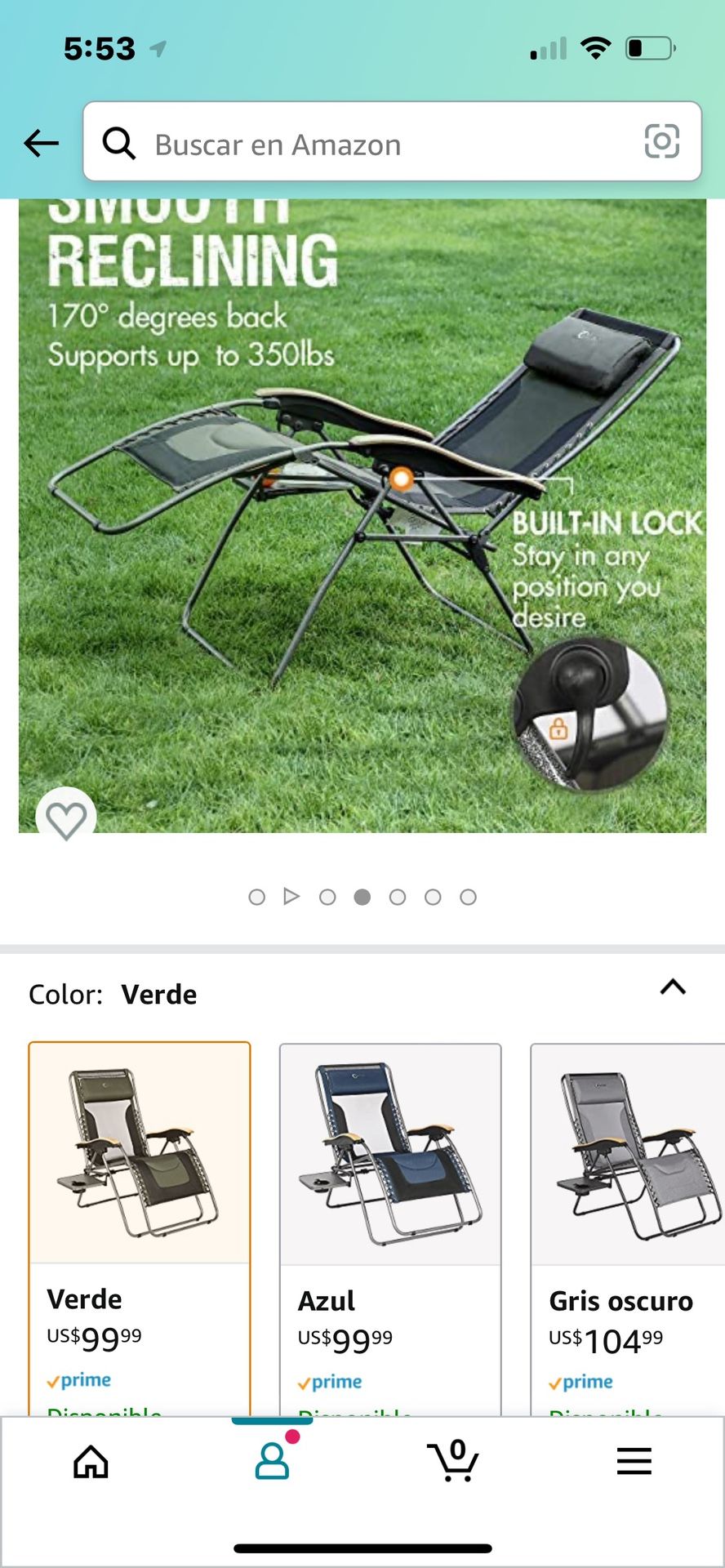The width and height of the screenshot is (725, 1568).
Task: Tap the Buscar en Amazon search field
Action: [x=367, y=145]
